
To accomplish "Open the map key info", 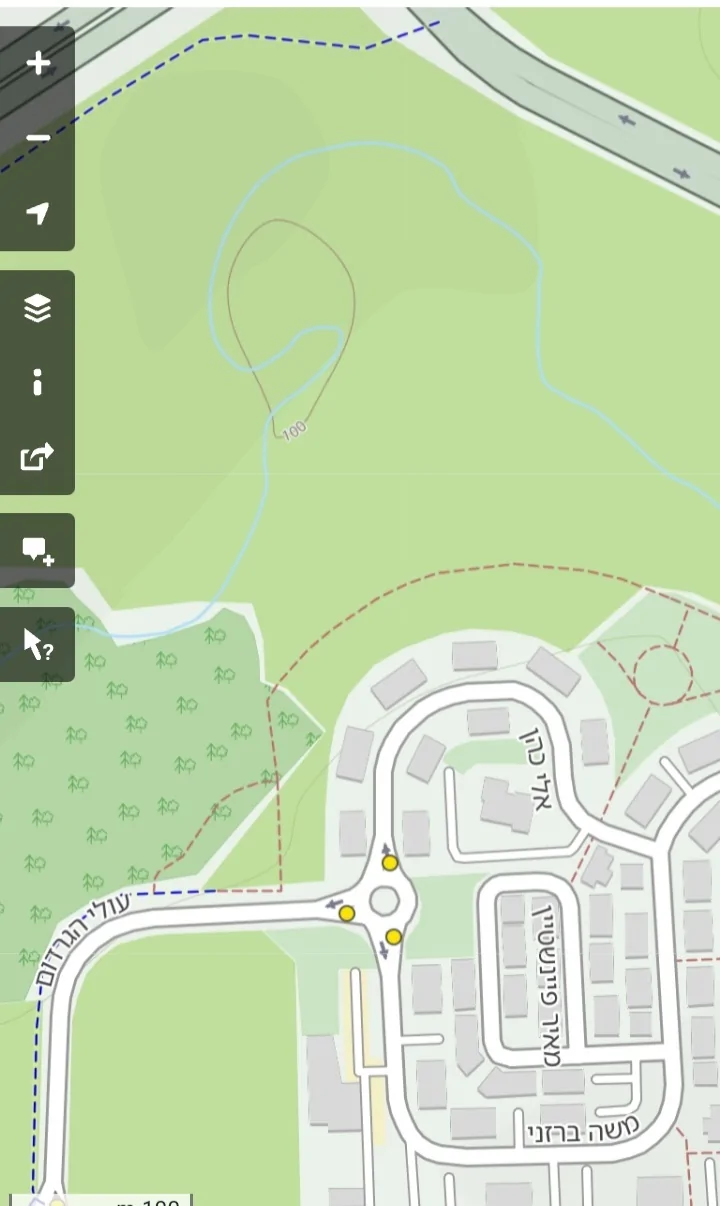I will (37, 382).
